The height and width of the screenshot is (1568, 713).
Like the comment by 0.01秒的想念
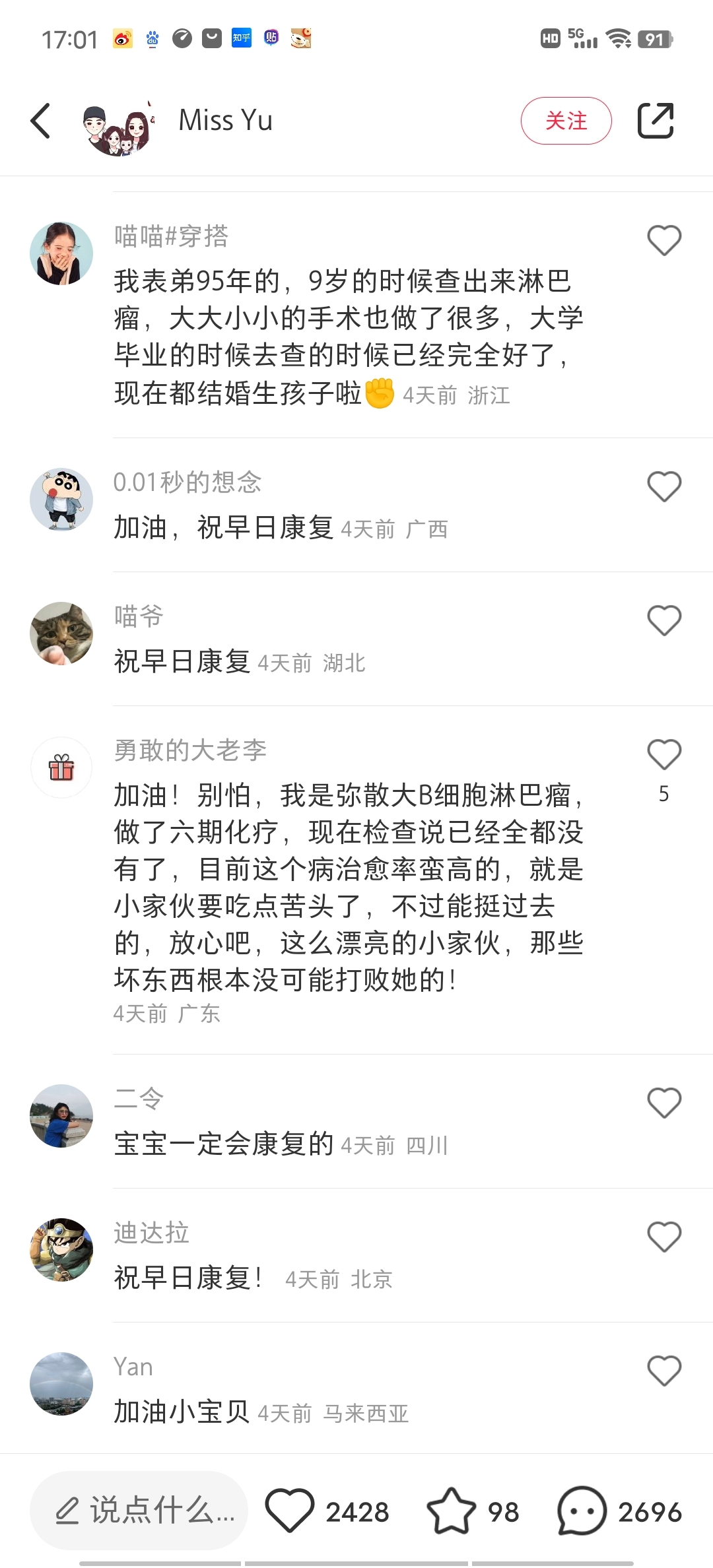(663, 486)
